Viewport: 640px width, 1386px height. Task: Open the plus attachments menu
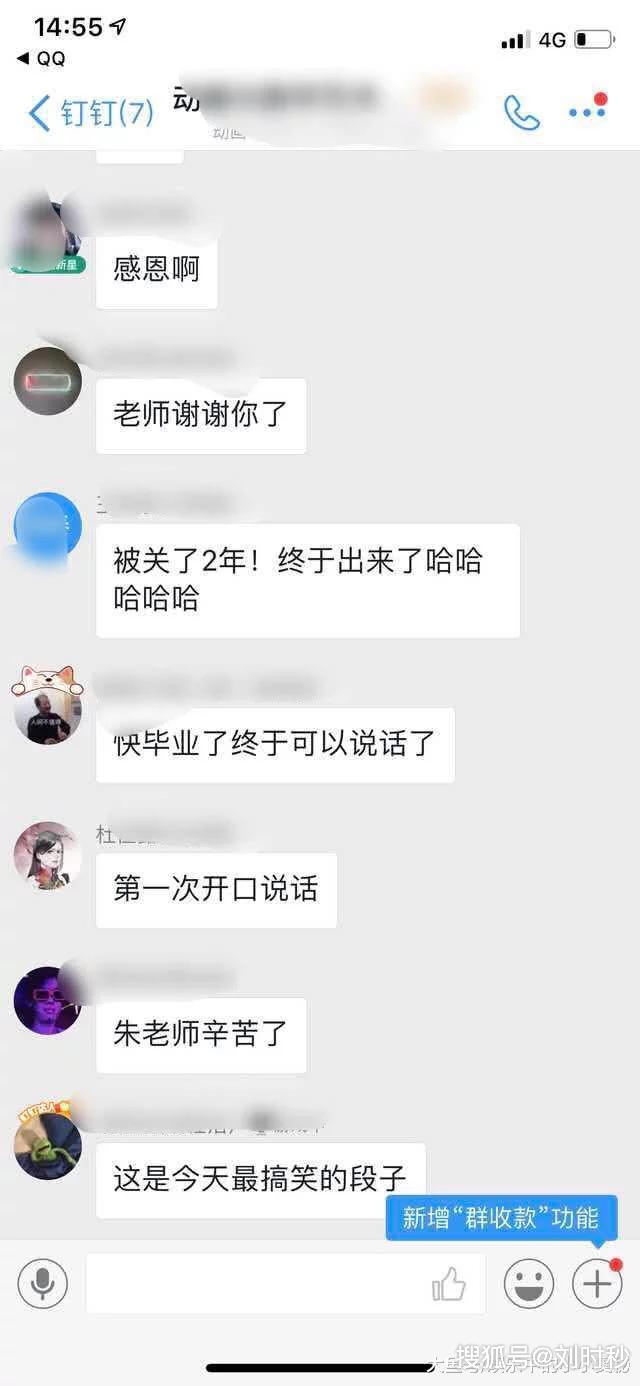pyautogui.click(x=596, y=1282)
